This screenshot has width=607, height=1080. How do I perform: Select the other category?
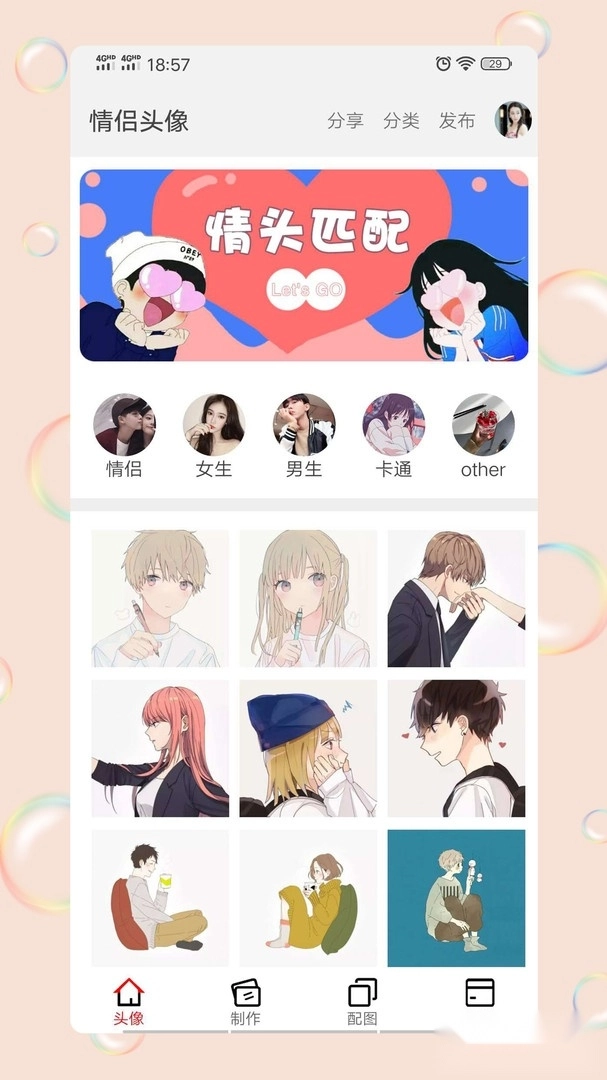483,436
